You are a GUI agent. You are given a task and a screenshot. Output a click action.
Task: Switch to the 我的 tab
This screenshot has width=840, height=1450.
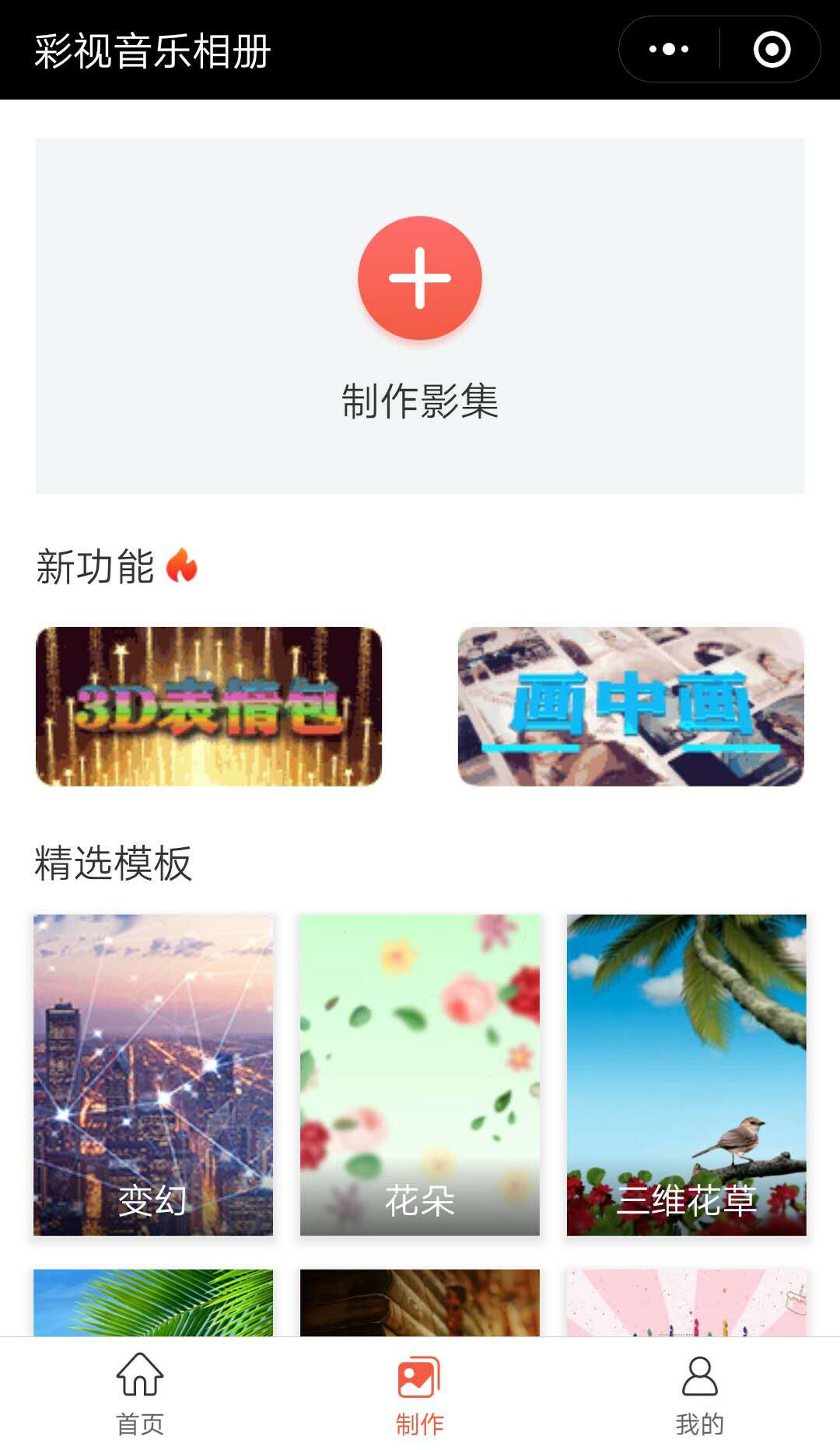700,1394
